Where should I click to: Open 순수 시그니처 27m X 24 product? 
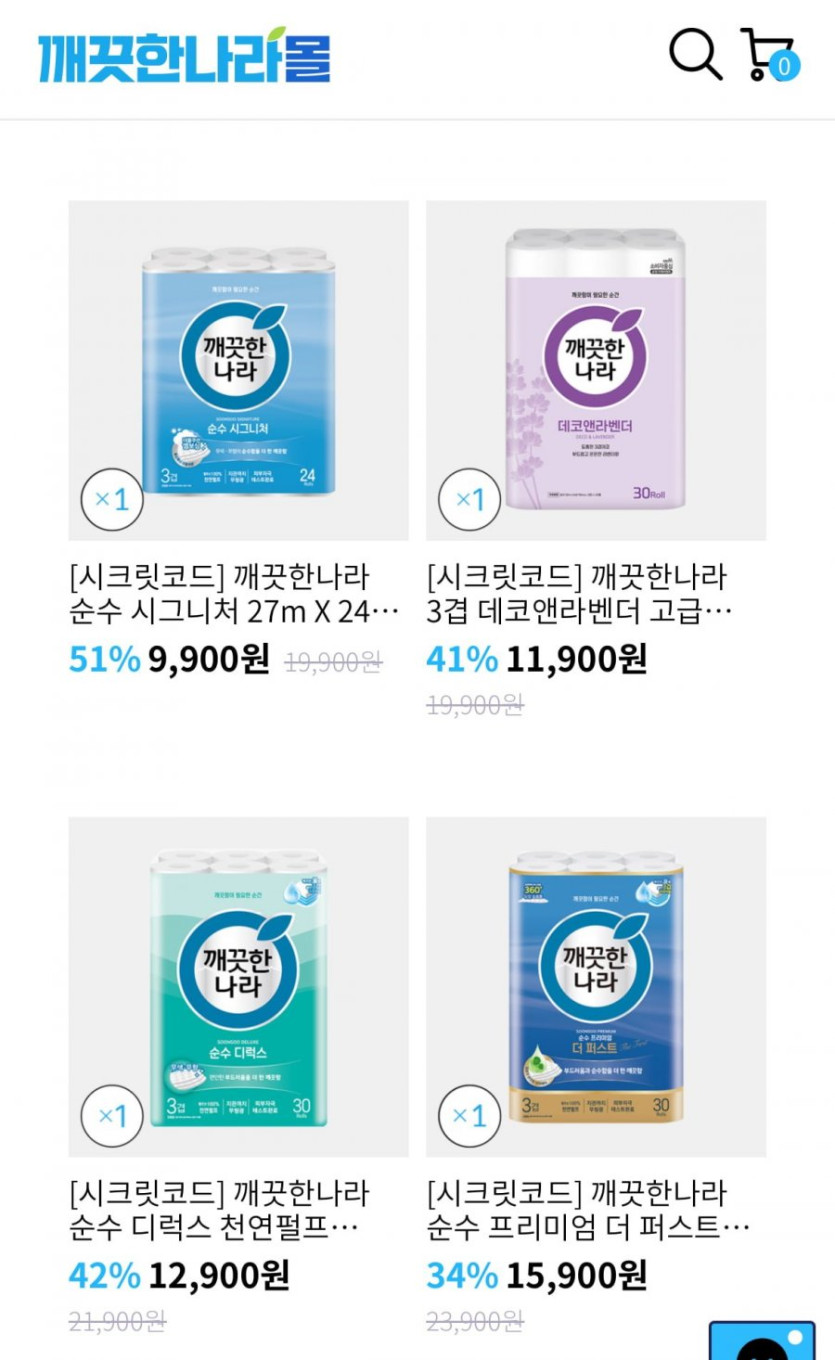pyautogui.click(x=238, y=371)
